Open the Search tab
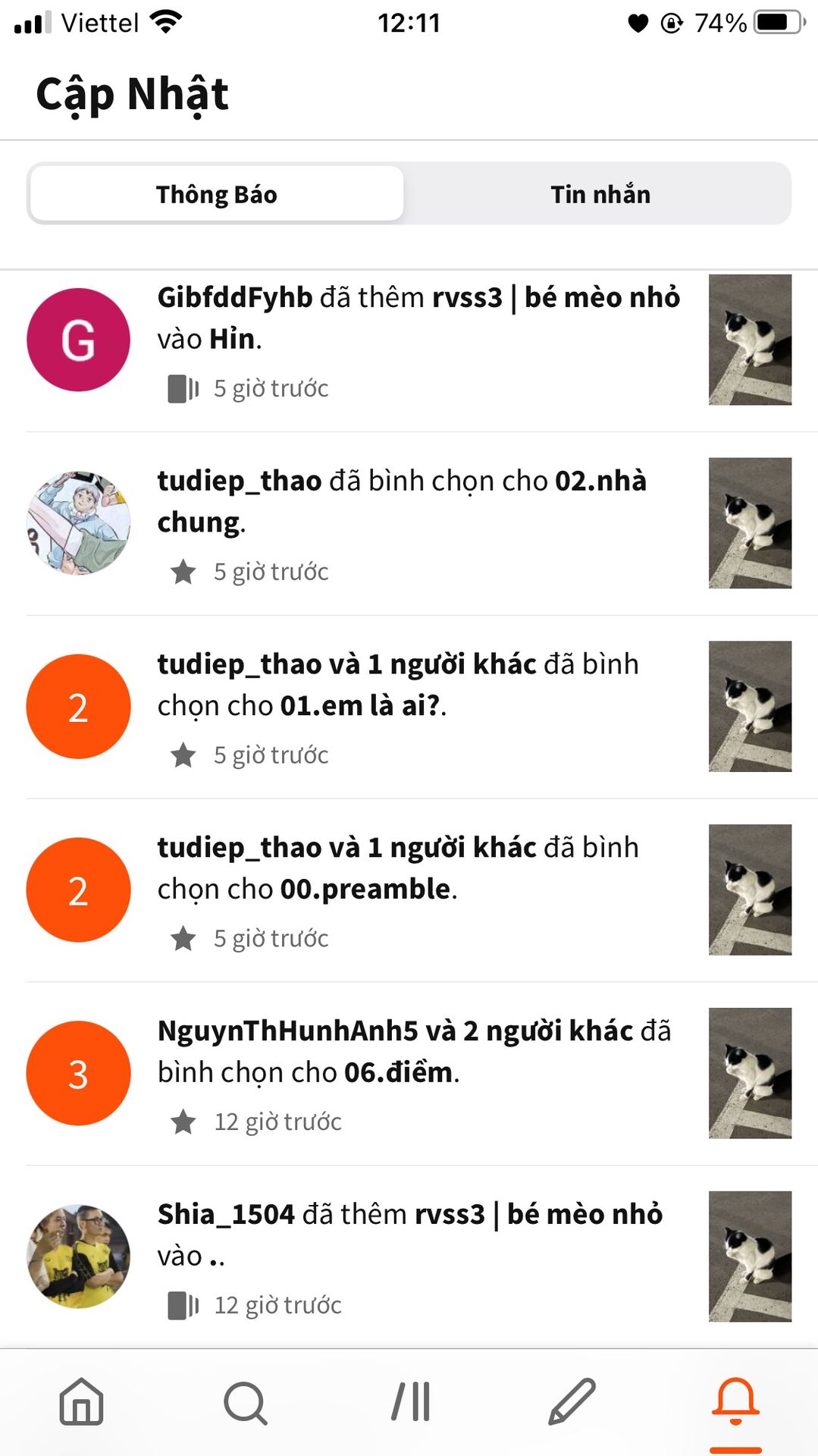This screenshot has height=1456, width=818. 246,1401
